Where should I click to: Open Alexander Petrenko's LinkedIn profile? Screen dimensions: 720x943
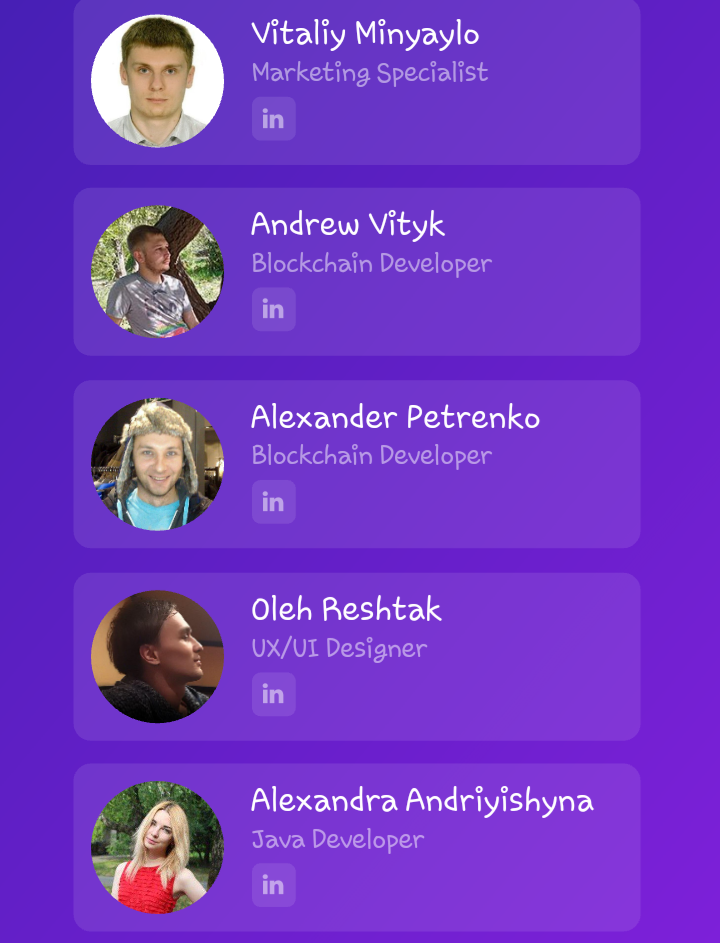pyautogui.click(x=273, y=502)
